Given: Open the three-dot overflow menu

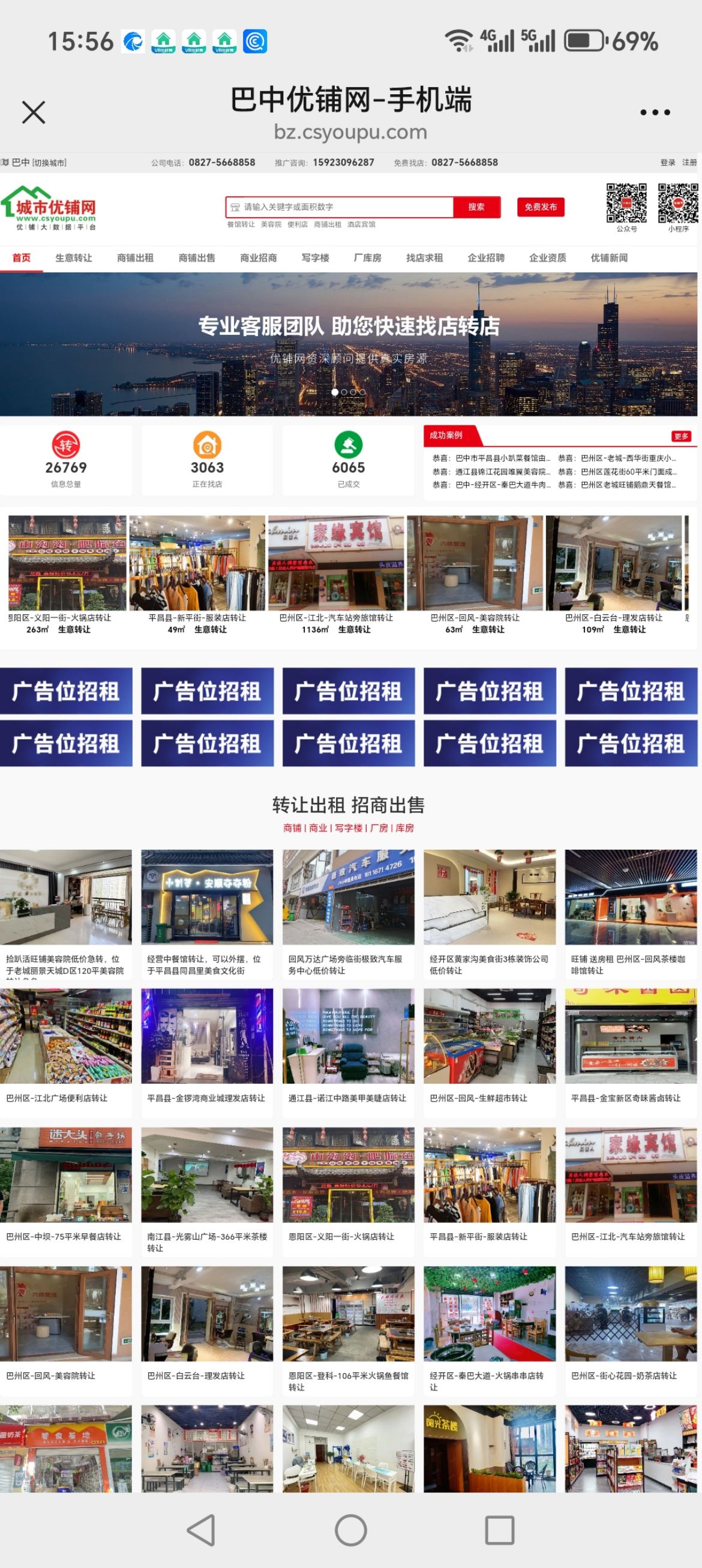Looking at the screenshot, I should (655, 113).
